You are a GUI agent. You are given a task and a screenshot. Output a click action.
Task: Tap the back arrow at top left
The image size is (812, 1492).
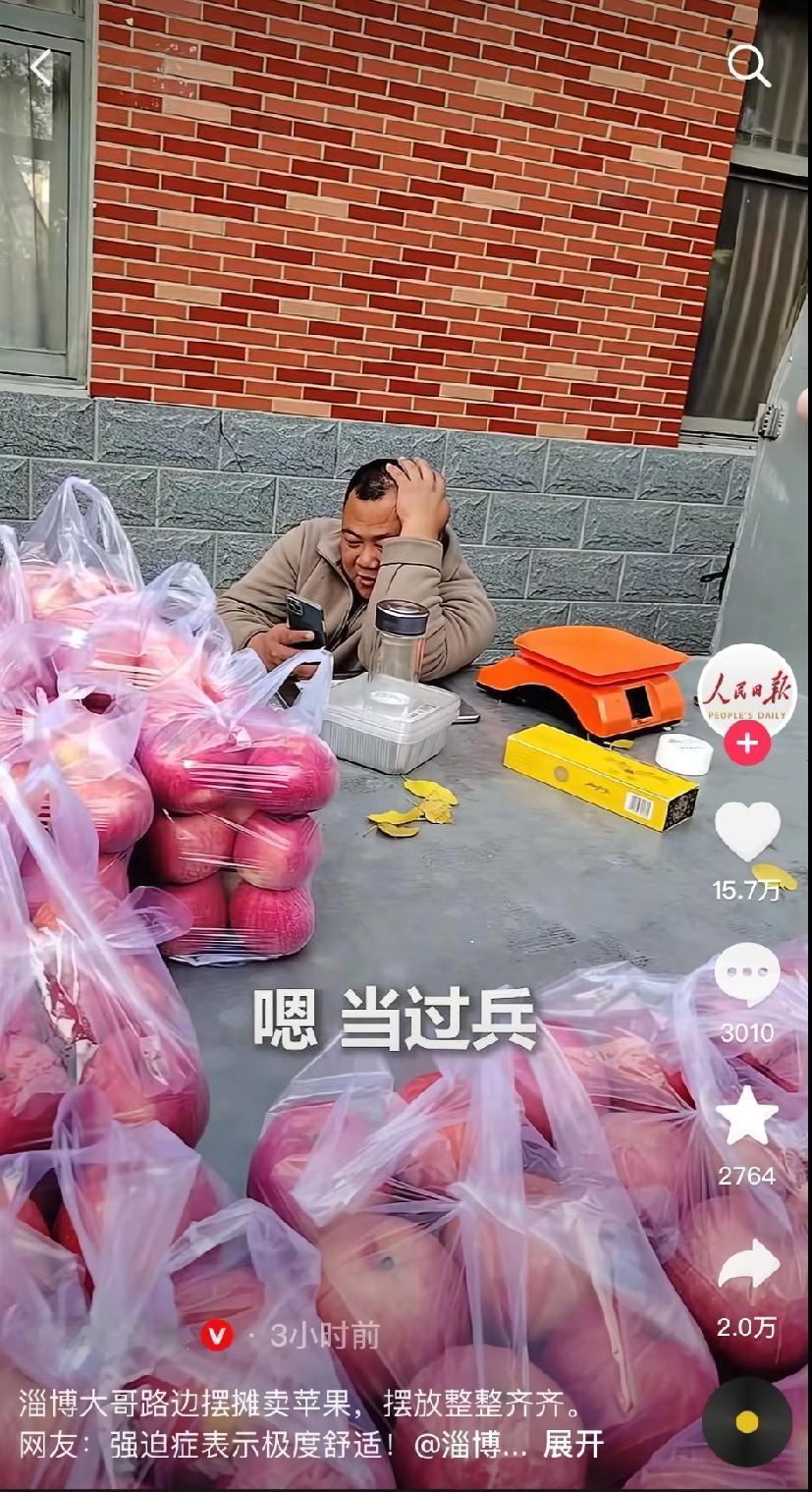click(39, 65)
